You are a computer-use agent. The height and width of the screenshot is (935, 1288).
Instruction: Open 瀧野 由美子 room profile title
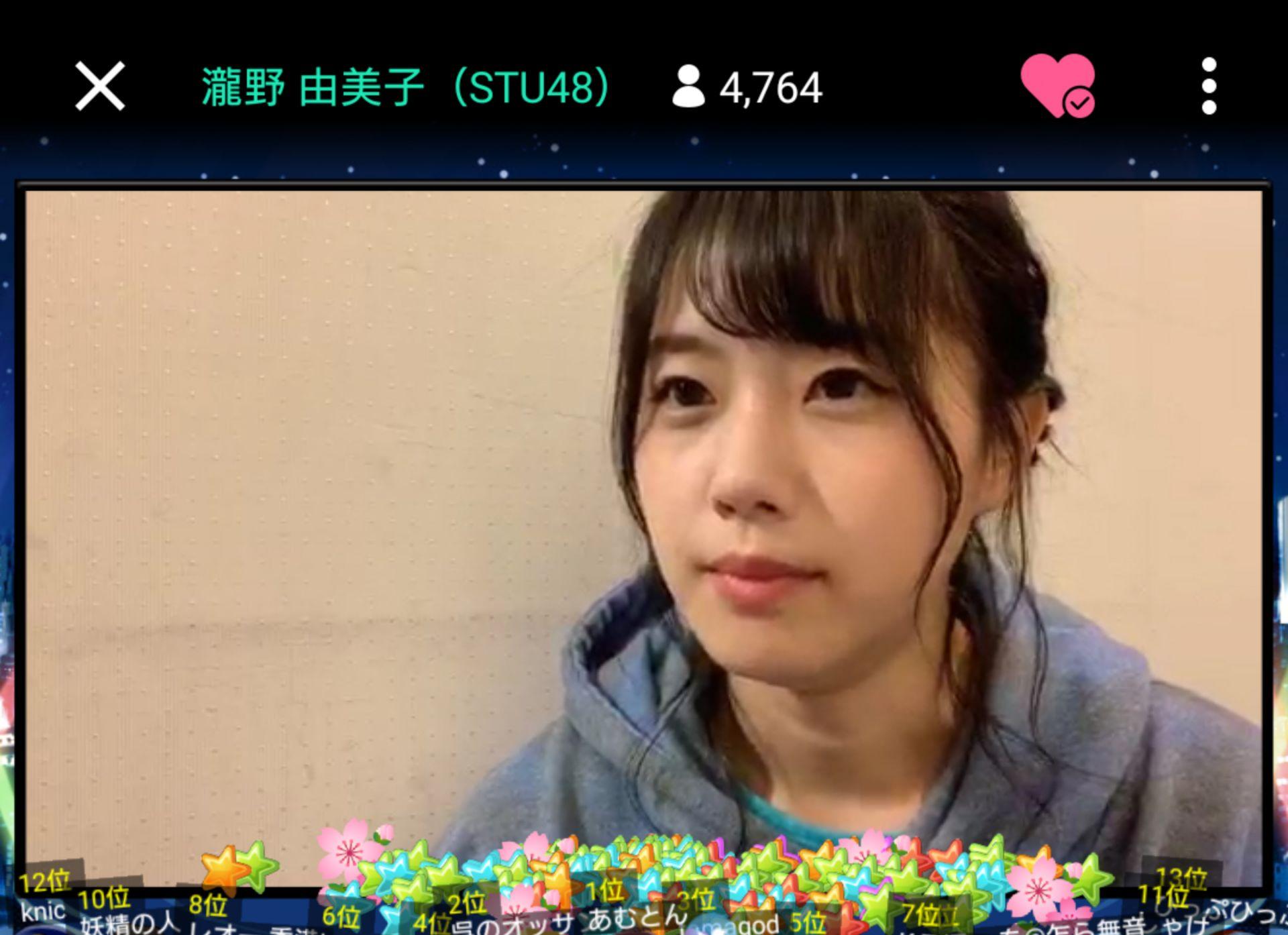(x=405, y=87)
